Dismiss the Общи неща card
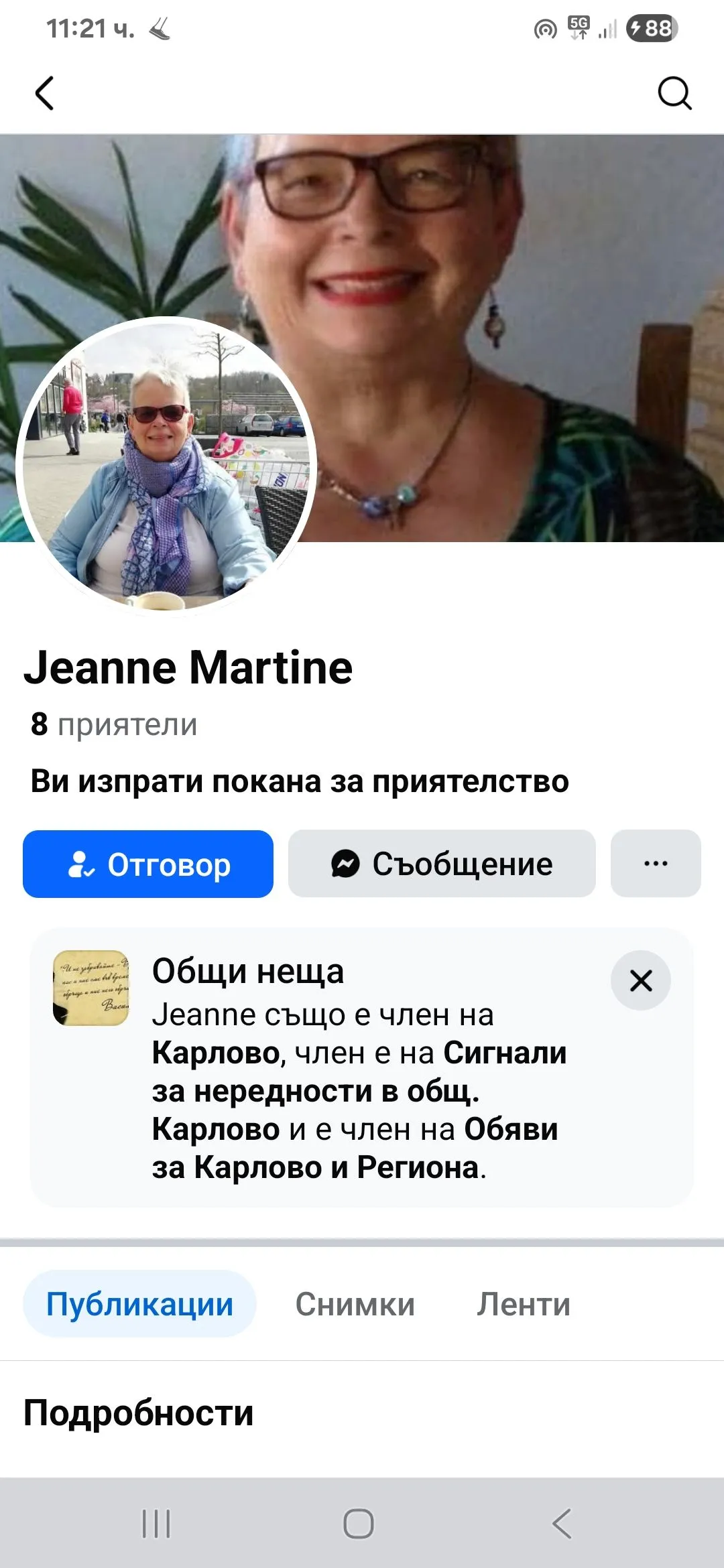The image size is (724, 1568). (640, 980)
